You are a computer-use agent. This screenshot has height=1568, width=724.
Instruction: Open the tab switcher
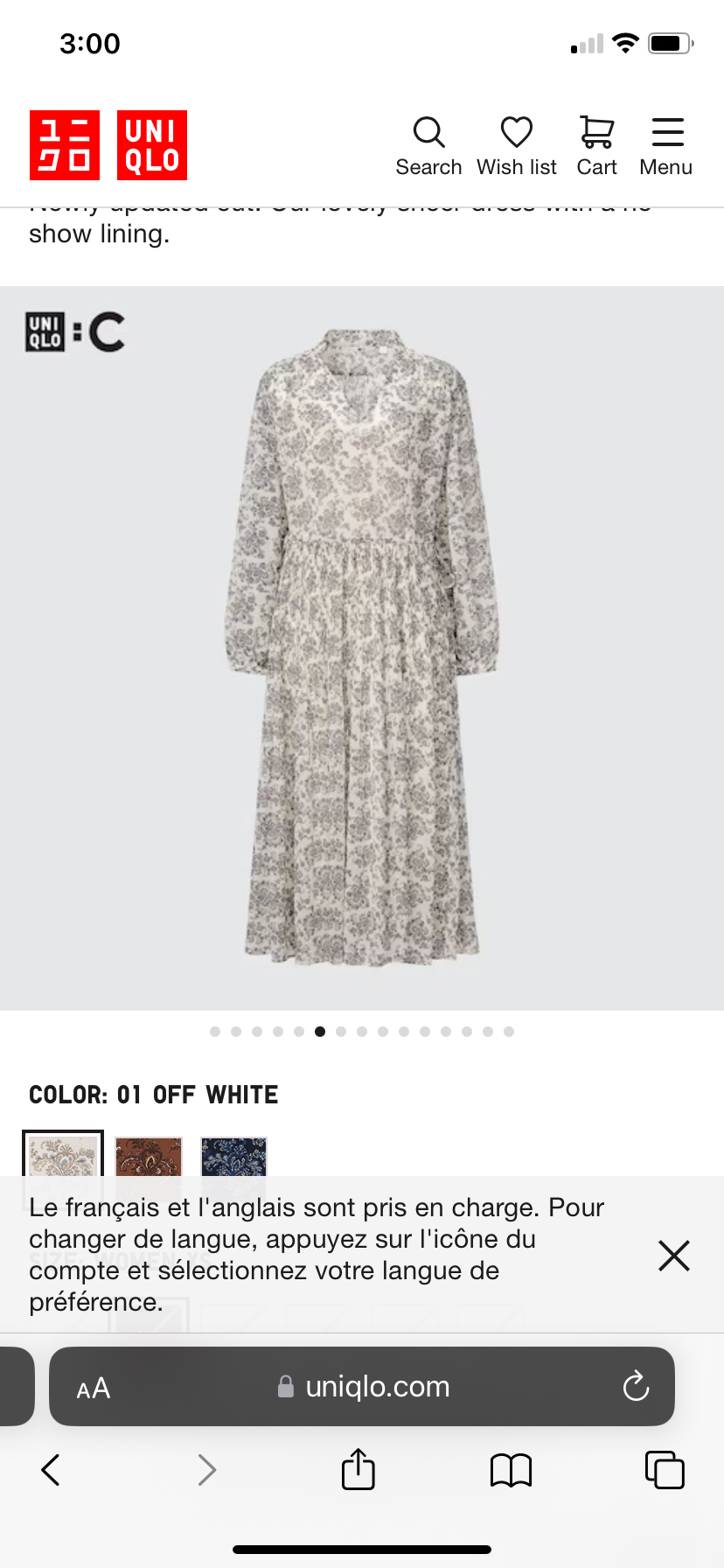pyautogui.click(x=665, y=1470)
